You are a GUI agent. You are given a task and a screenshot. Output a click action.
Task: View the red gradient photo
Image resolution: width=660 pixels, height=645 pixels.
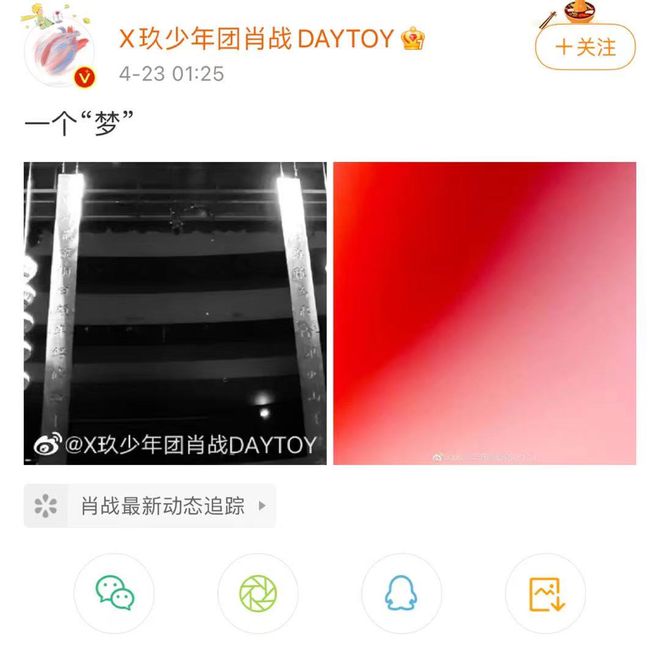coord(484,313)
